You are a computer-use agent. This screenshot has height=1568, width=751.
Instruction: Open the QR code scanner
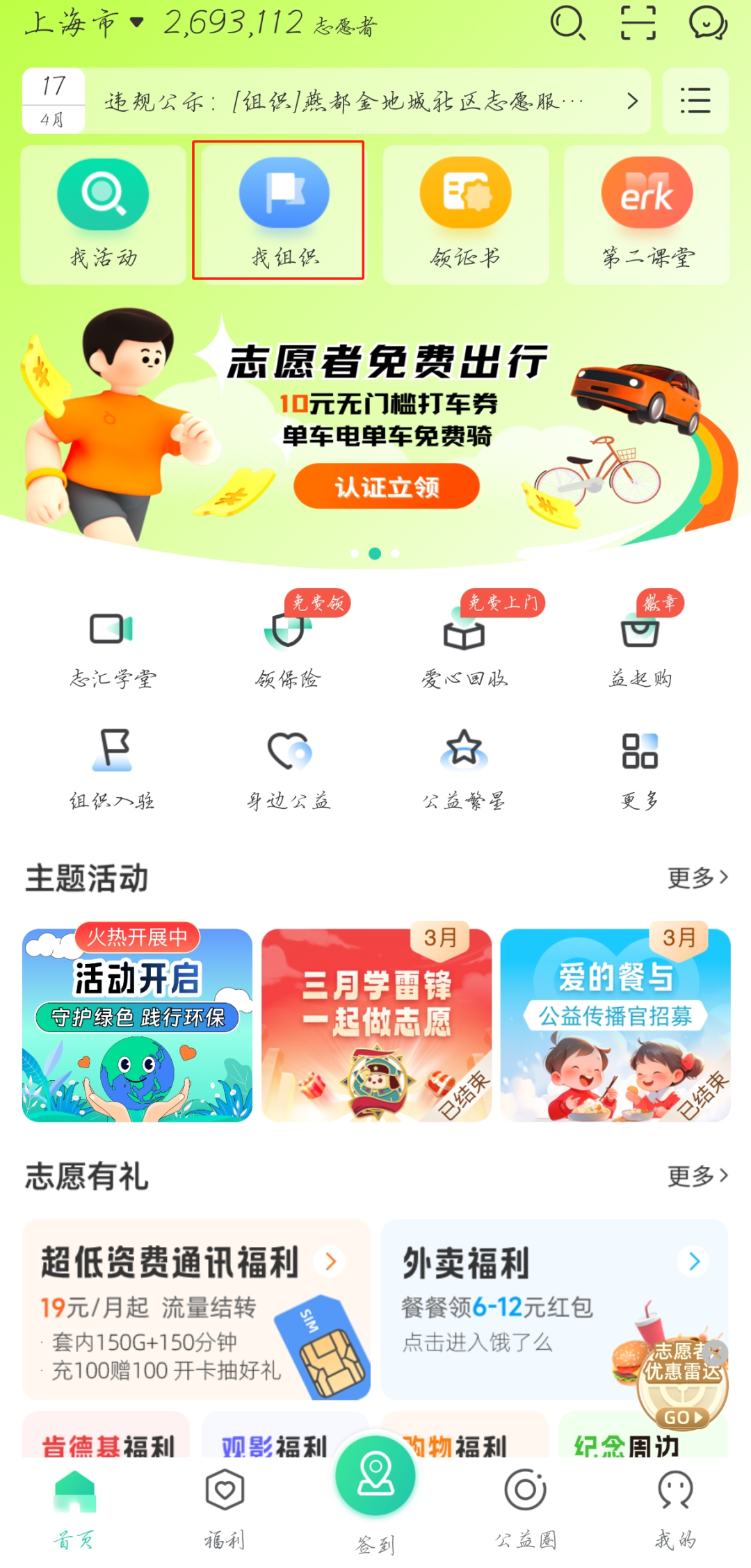point(638,24)
